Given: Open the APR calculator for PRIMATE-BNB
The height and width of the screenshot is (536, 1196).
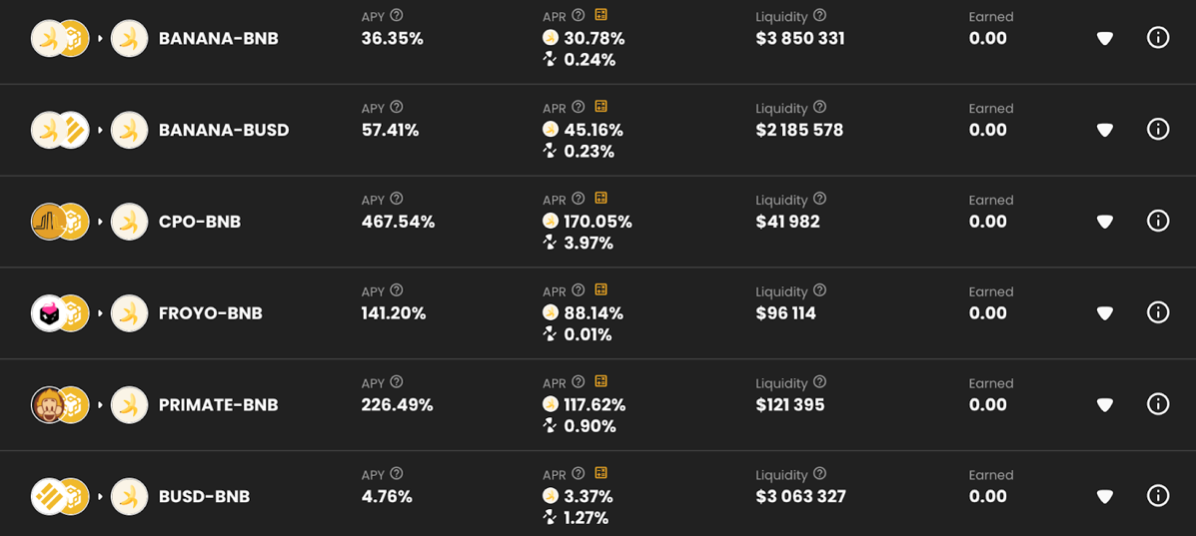Looking at the screenshot, I should (601, 381).
